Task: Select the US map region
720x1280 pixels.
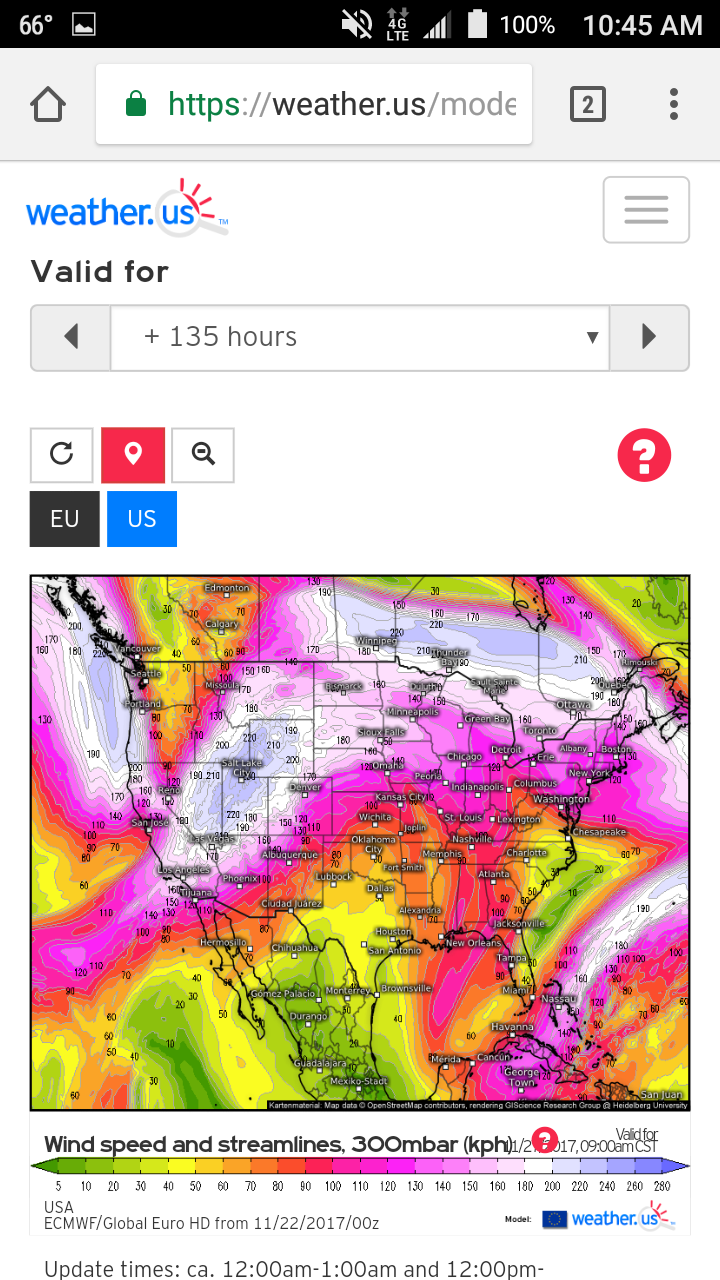Action: pyautogui.click(x=142, y=519)
